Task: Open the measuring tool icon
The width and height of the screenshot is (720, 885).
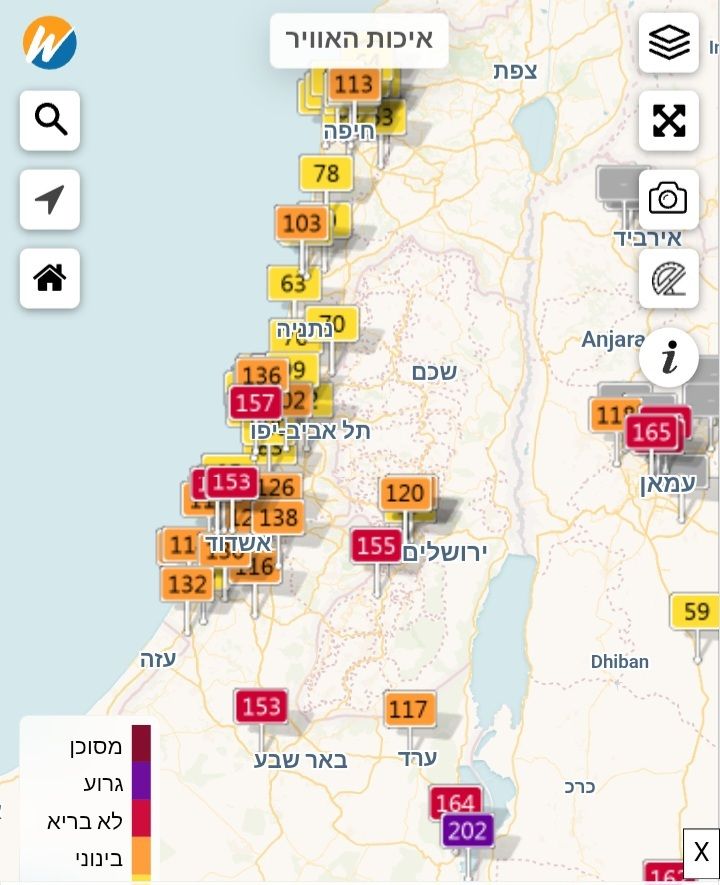Action: coord(669,278)
